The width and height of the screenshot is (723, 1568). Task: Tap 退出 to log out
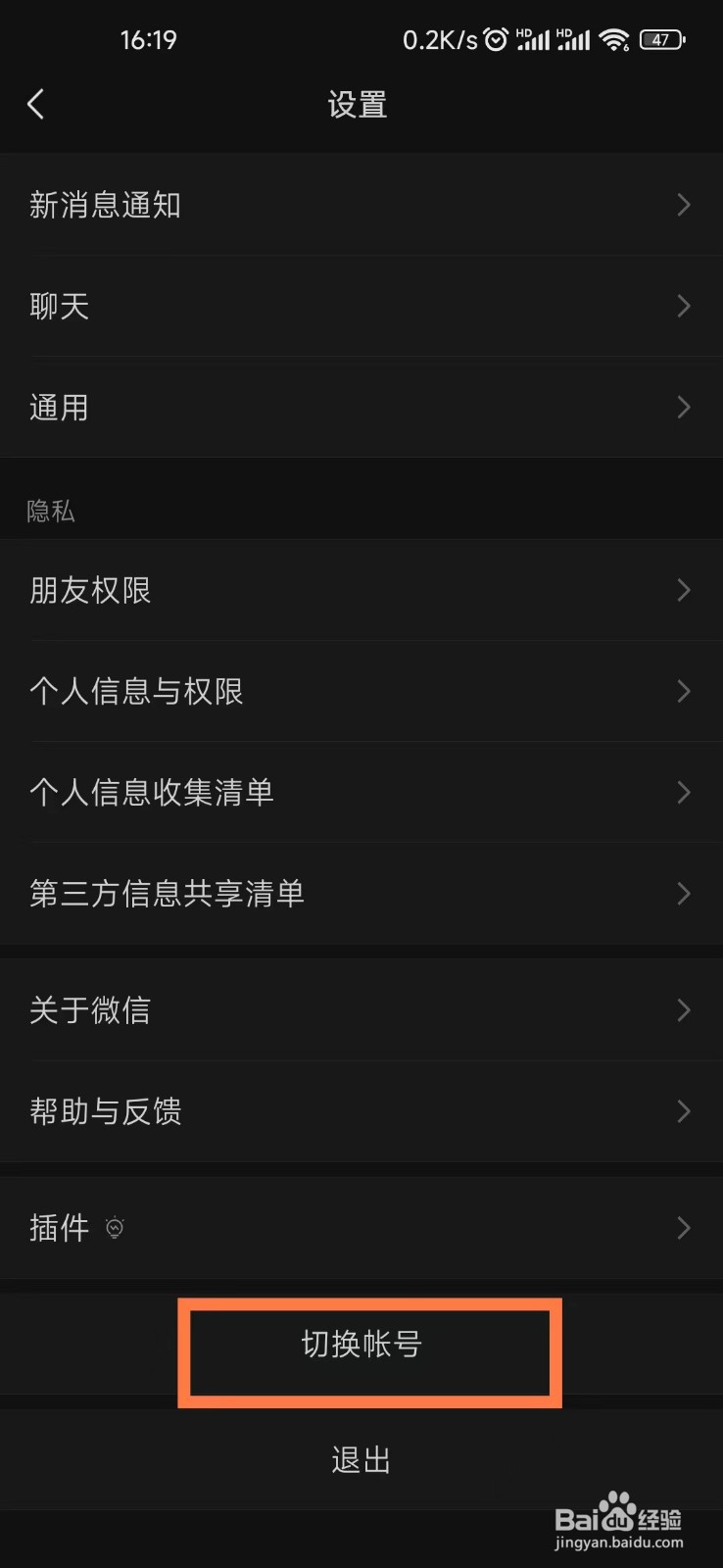(361, 1460)
